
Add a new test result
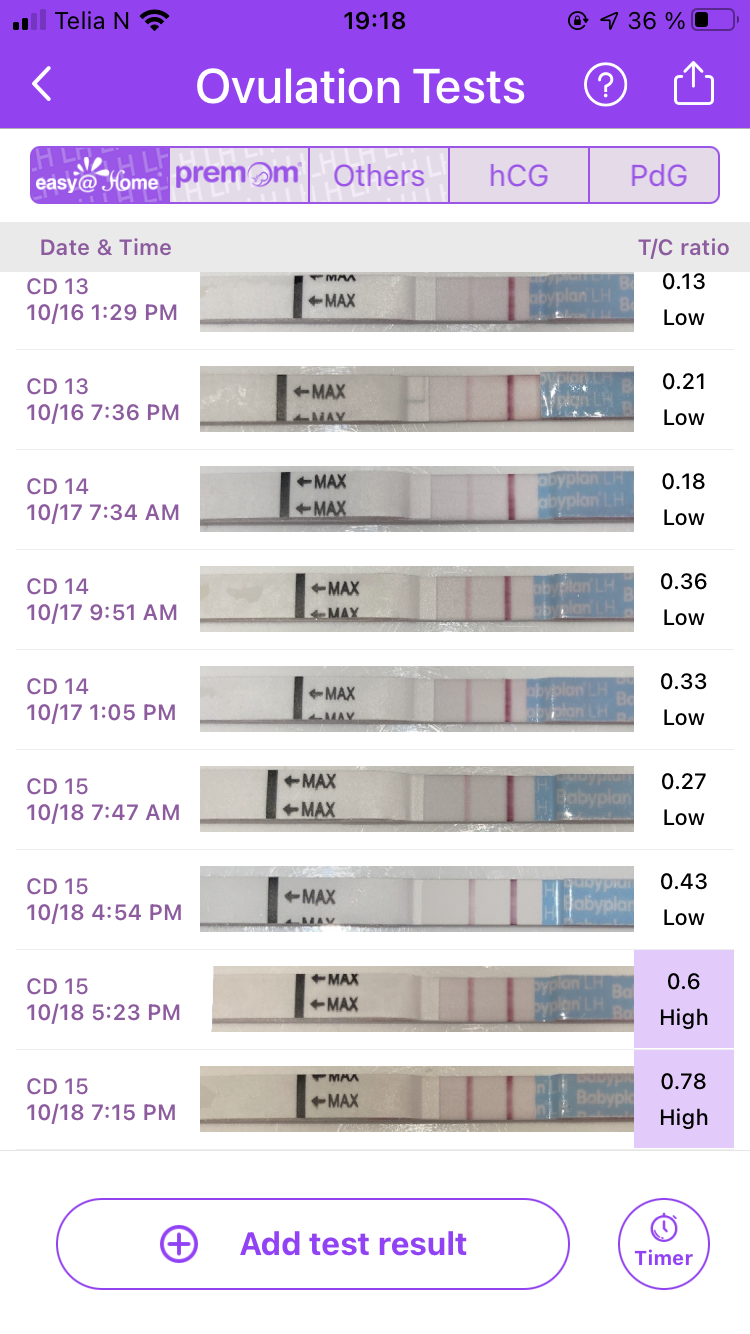click(x=313, y=1244)
